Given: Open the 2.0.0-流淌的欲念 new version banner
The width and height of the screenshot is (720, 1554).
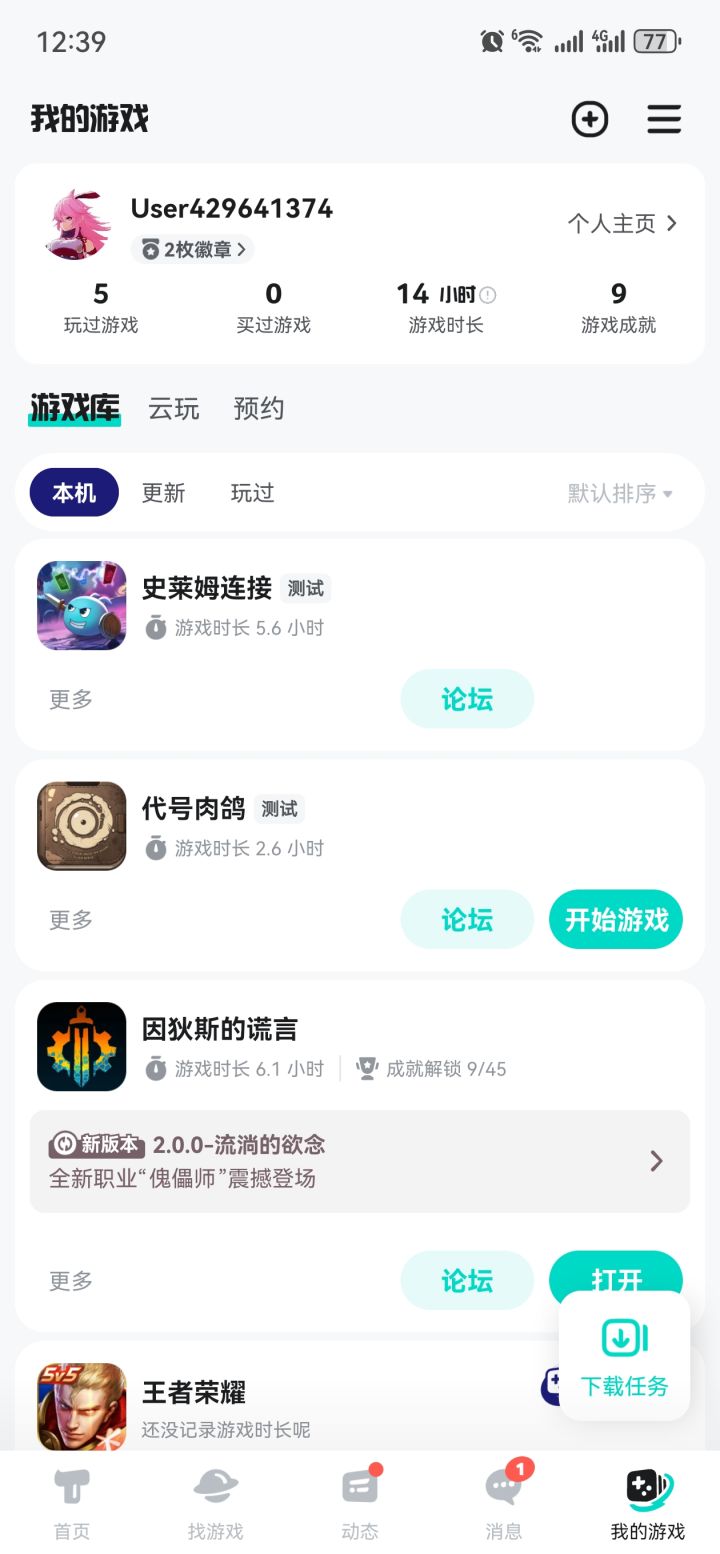Looking at the screenshot, I should click(x=360, y=1161).
